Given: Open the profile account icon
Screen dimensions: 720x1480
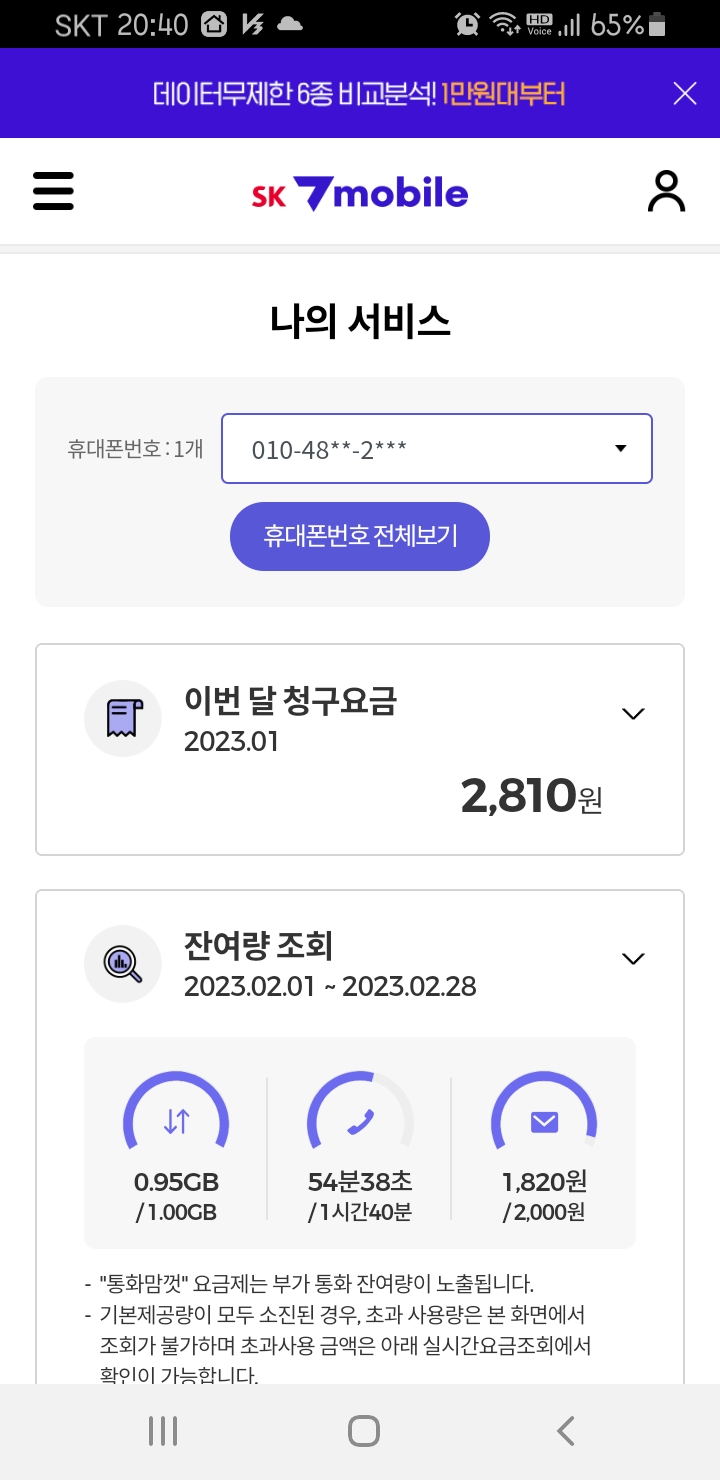Looking at the screenshot, I should tap(666, 191).
